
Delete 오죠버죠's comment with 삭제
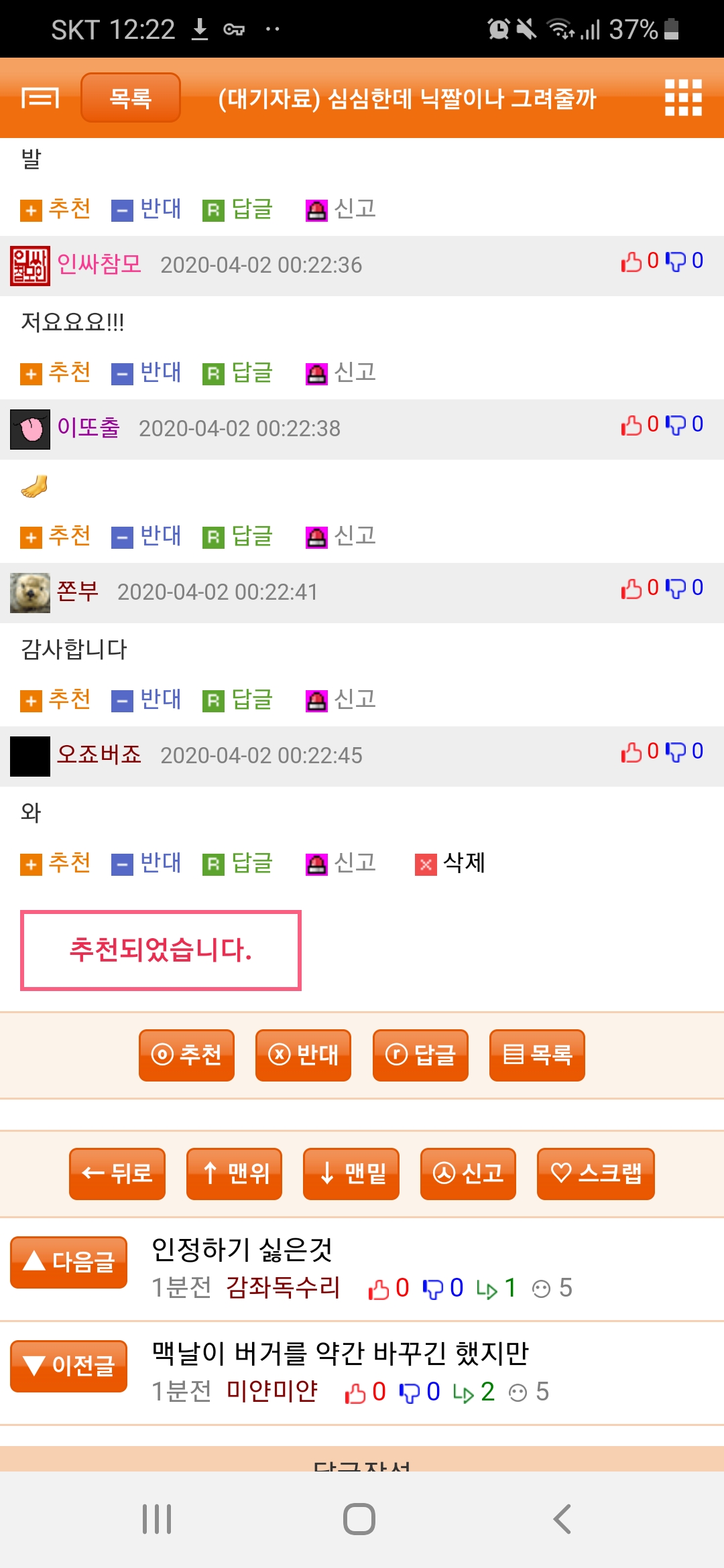click(x=450, y=863)
